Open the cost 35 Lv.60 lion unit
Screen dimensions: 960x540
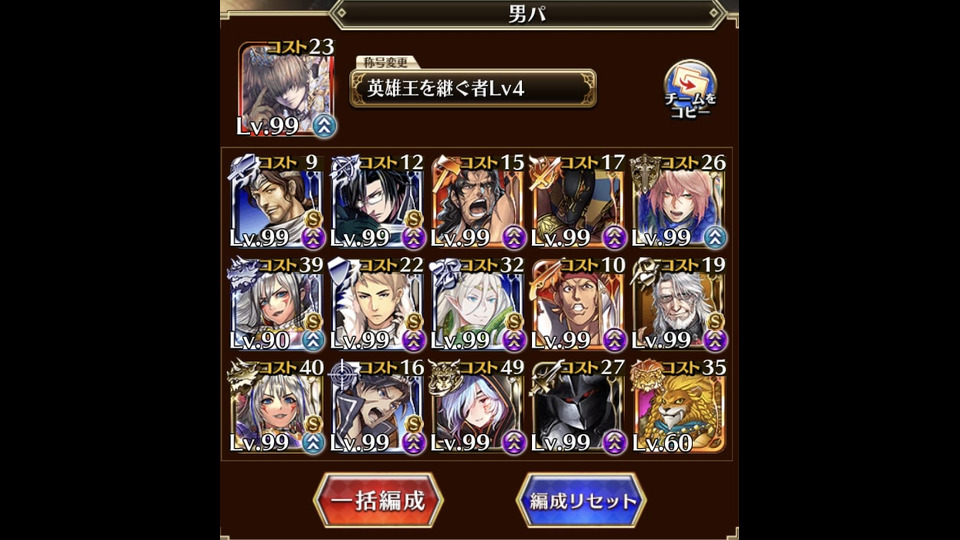coord(680,408)
